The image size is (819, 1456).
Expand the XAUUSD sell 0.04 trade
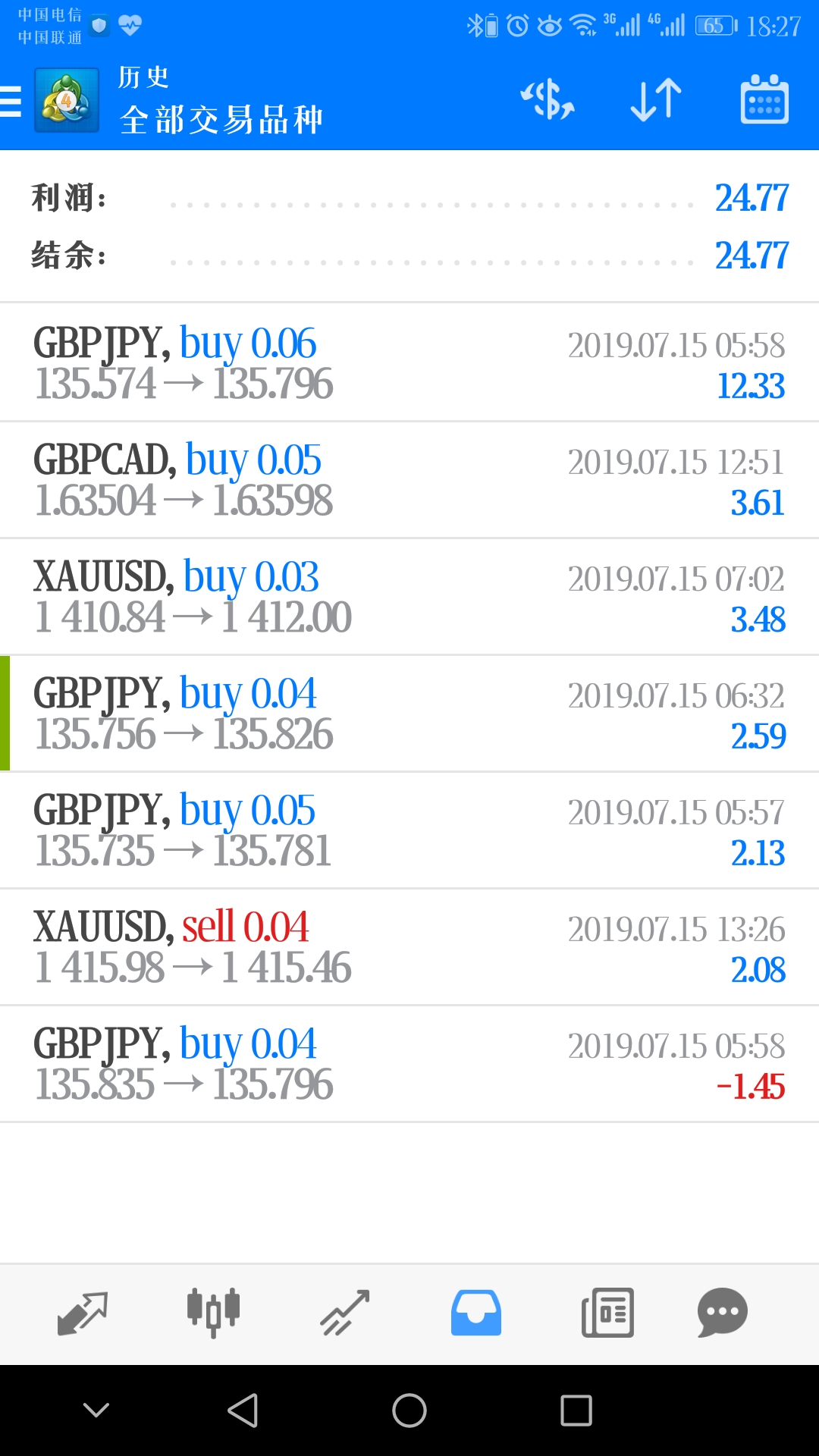[409, 946]
